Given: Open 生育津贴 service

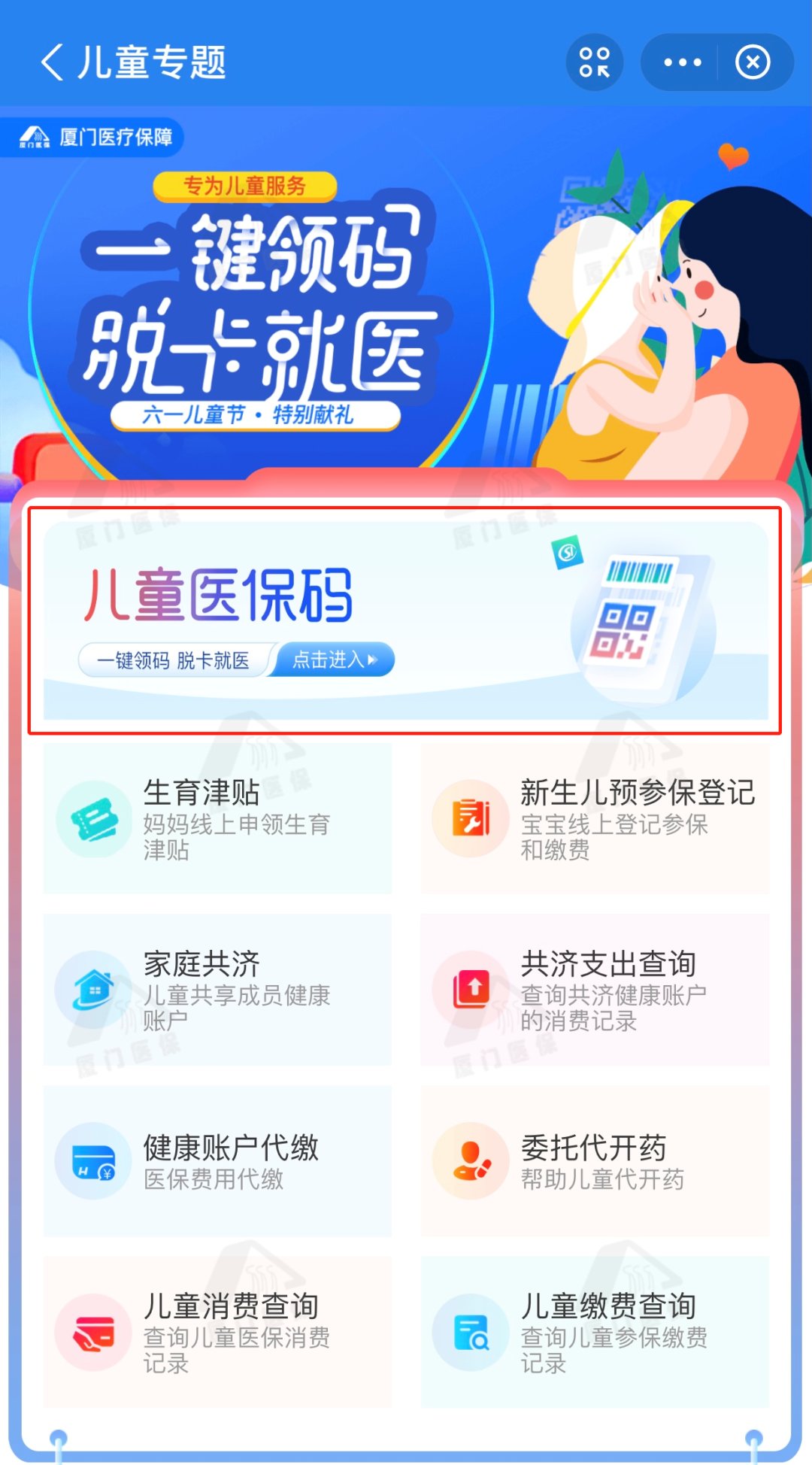Looking at the screenshot, I should [x=217, y=818].
